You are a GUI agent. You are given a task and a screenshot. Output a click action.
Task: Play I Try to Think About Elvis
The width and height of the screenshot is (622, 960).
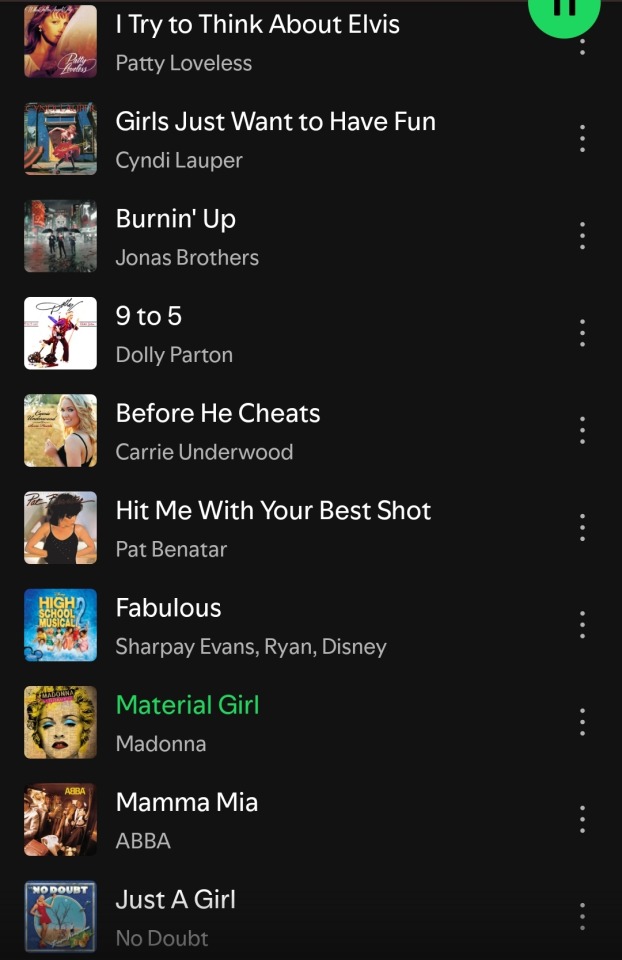257,41
